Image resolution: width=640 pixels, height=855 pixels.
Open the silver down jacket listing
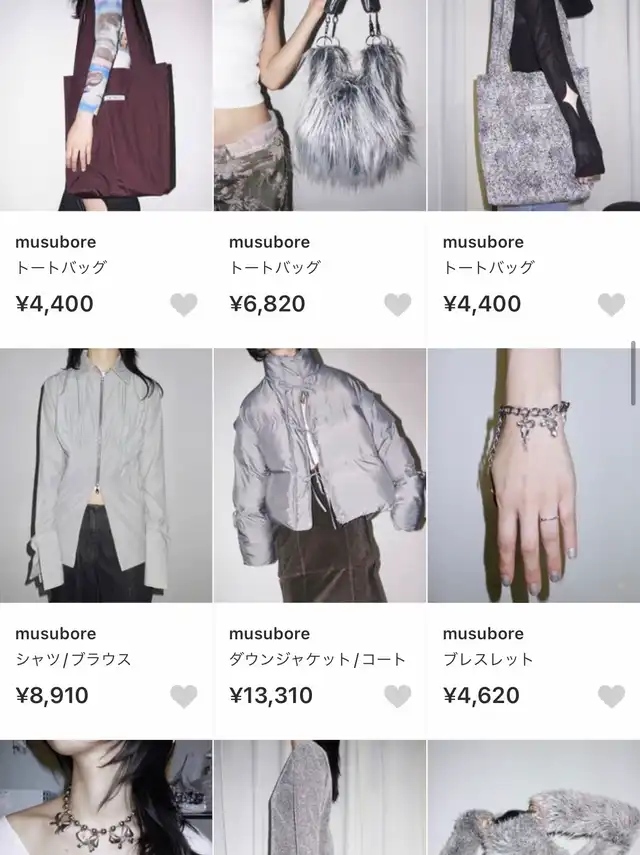pyautogui.click(x=320, y=476)
